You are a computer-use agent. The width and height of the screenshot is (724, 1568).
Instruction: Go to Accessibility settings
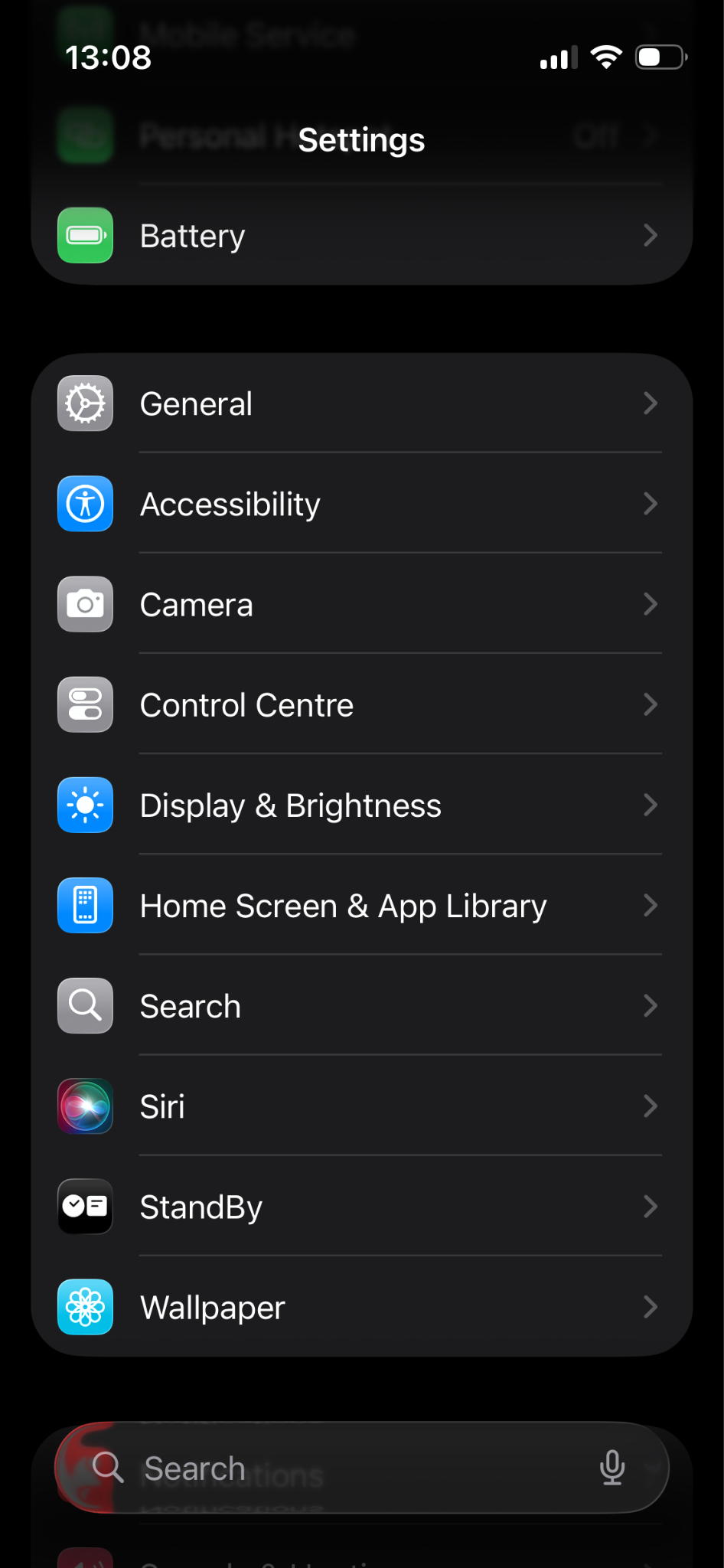[x=362, y=504]
